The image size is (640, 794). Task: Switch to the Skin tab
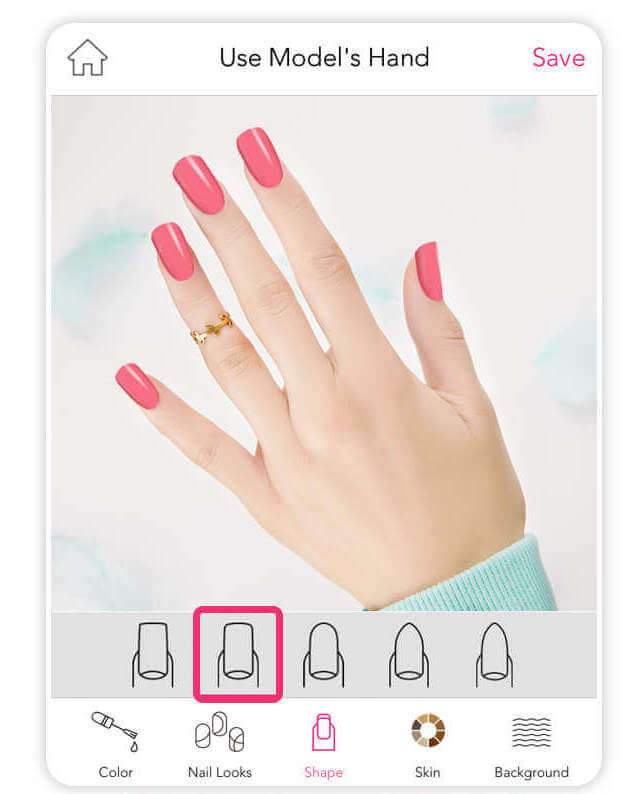pyautogui.click(x=427, y=745)
